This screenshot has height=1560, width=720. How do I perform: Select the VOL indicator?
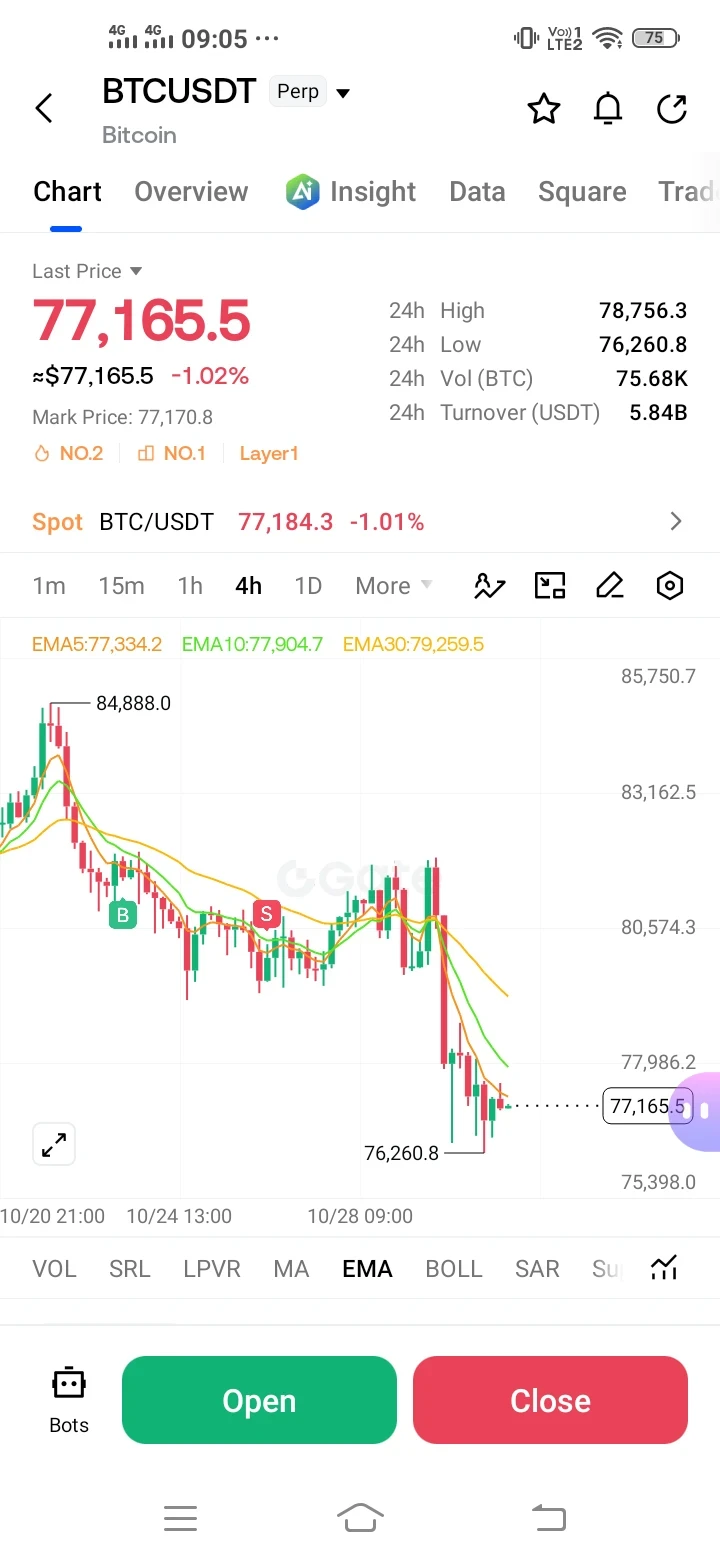tap(54, 1269)
